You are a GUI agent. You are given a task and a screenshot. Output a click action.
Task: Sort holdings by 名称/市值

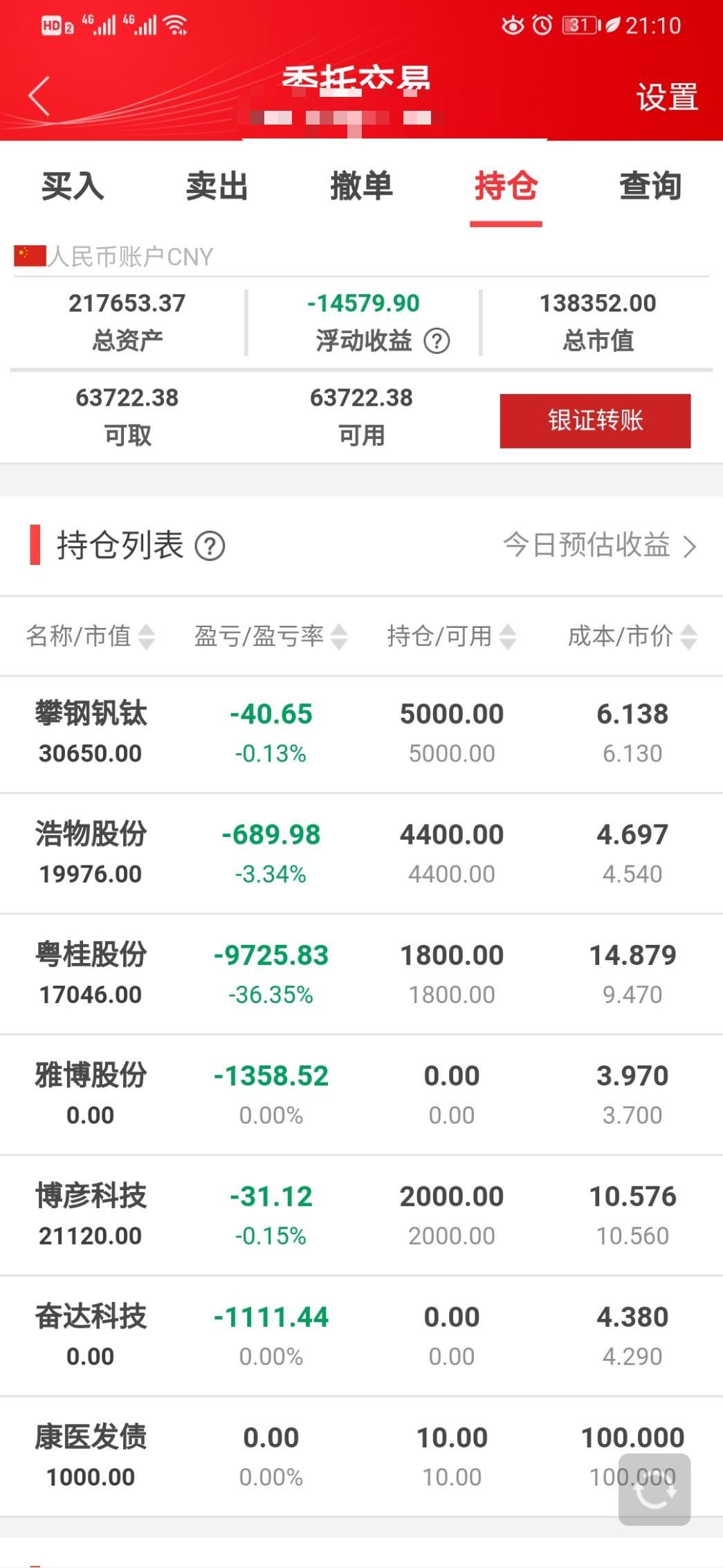(x=90, y=636)
